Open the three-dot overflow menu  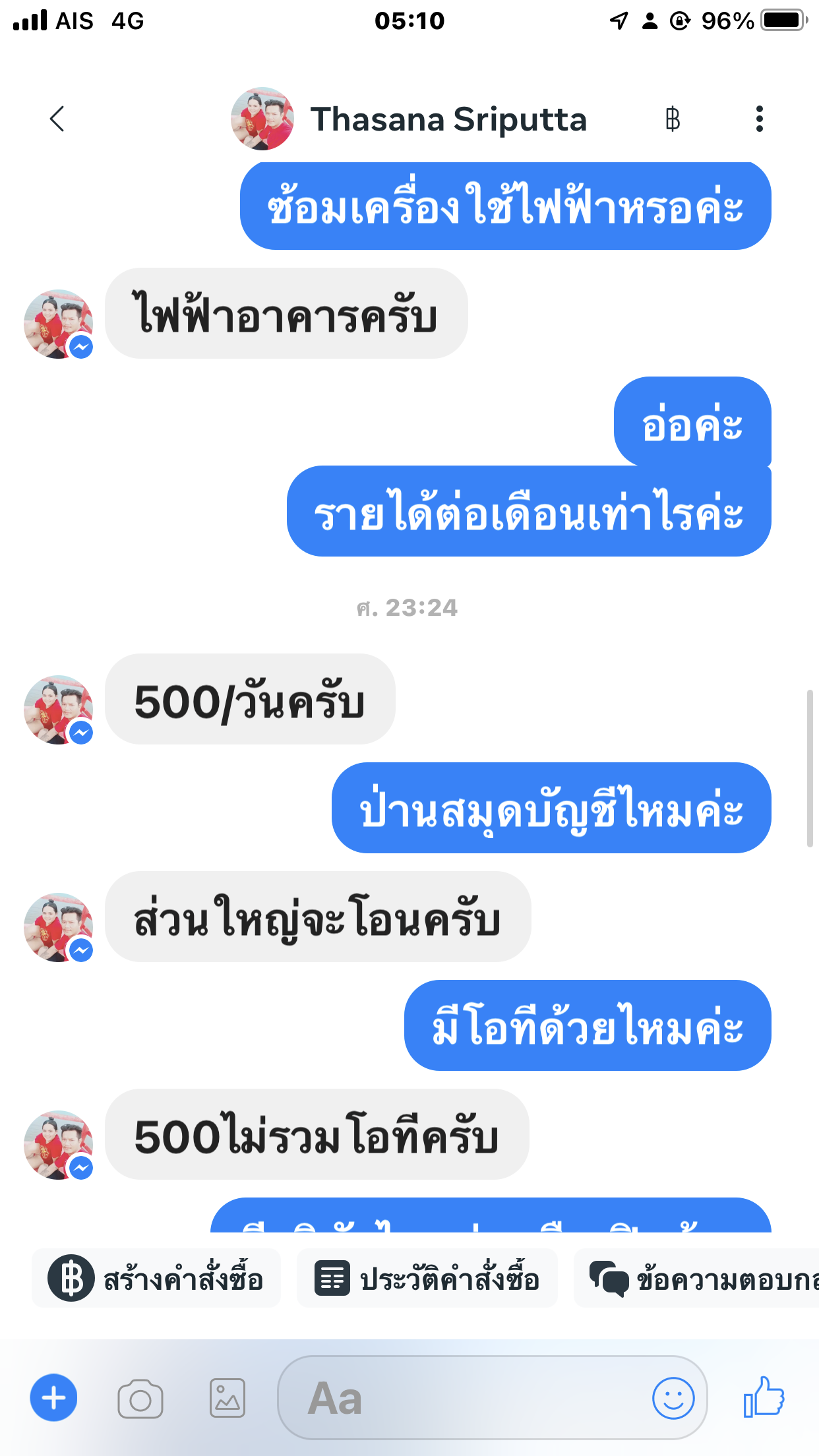coord(760,119)
